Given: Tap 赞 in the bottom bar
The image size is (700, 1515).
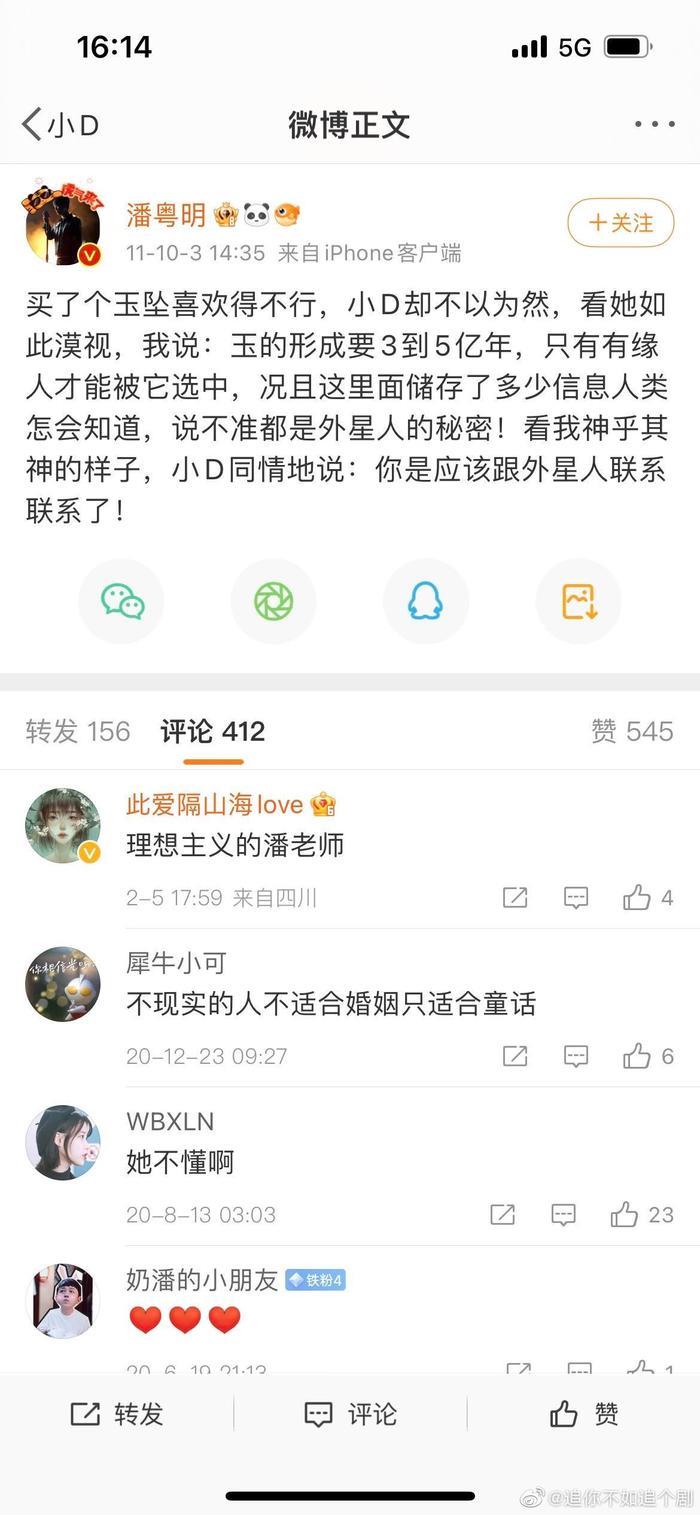Looking at the screenshot, I should click(x=583, y=1414).
